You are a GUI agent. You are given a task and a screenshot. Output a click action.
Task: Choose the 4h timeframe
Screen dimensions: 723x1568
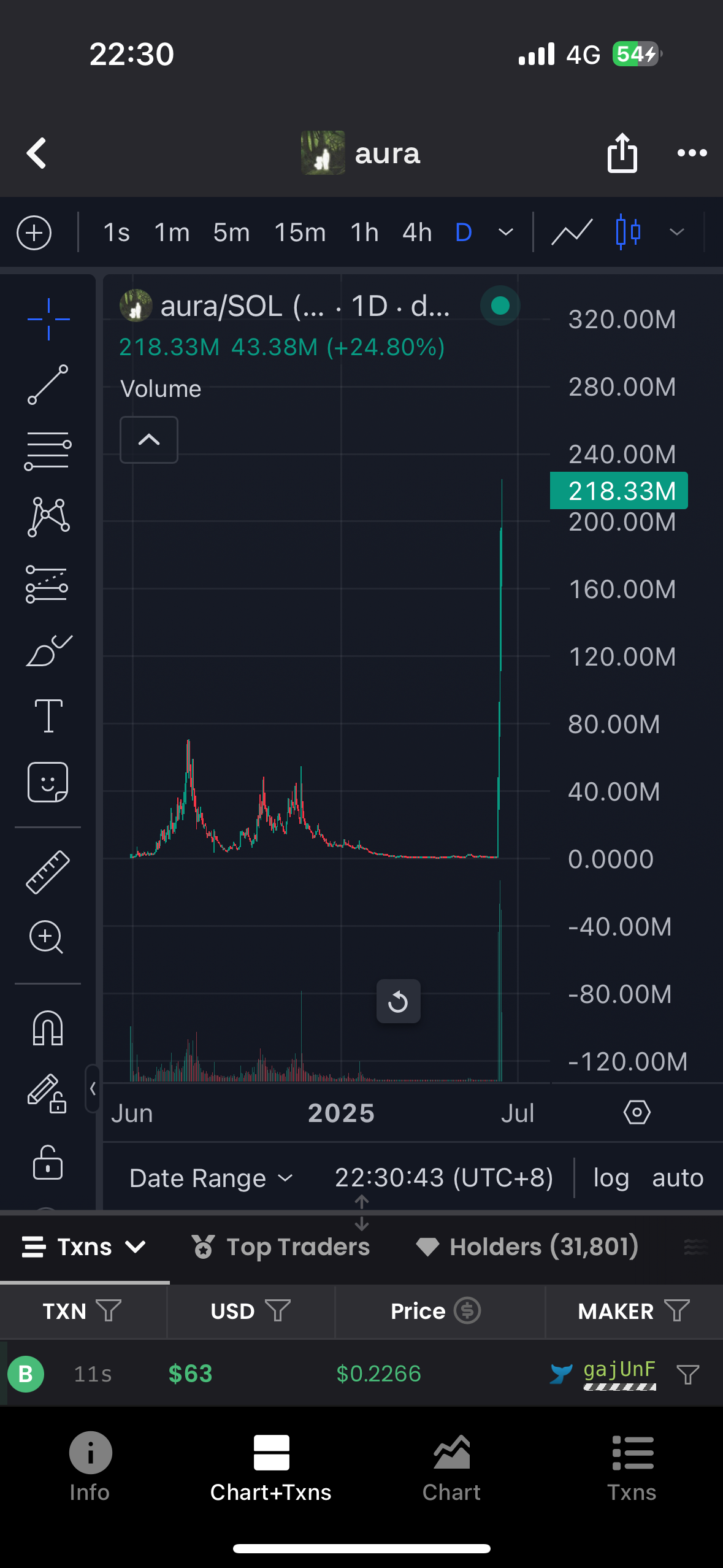click(x=417, y=233)
